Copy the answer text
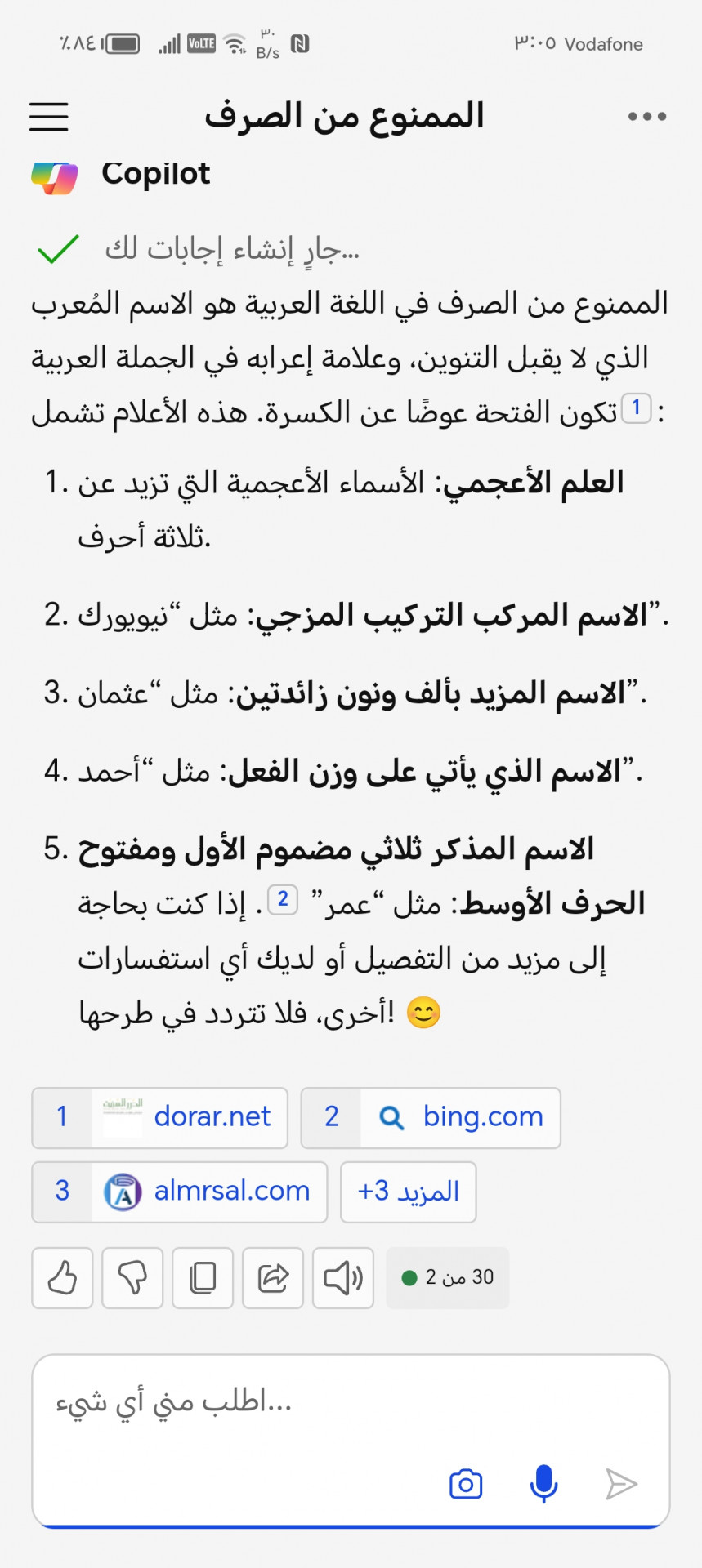The image size is (702, 1568). click(203, 1278)
